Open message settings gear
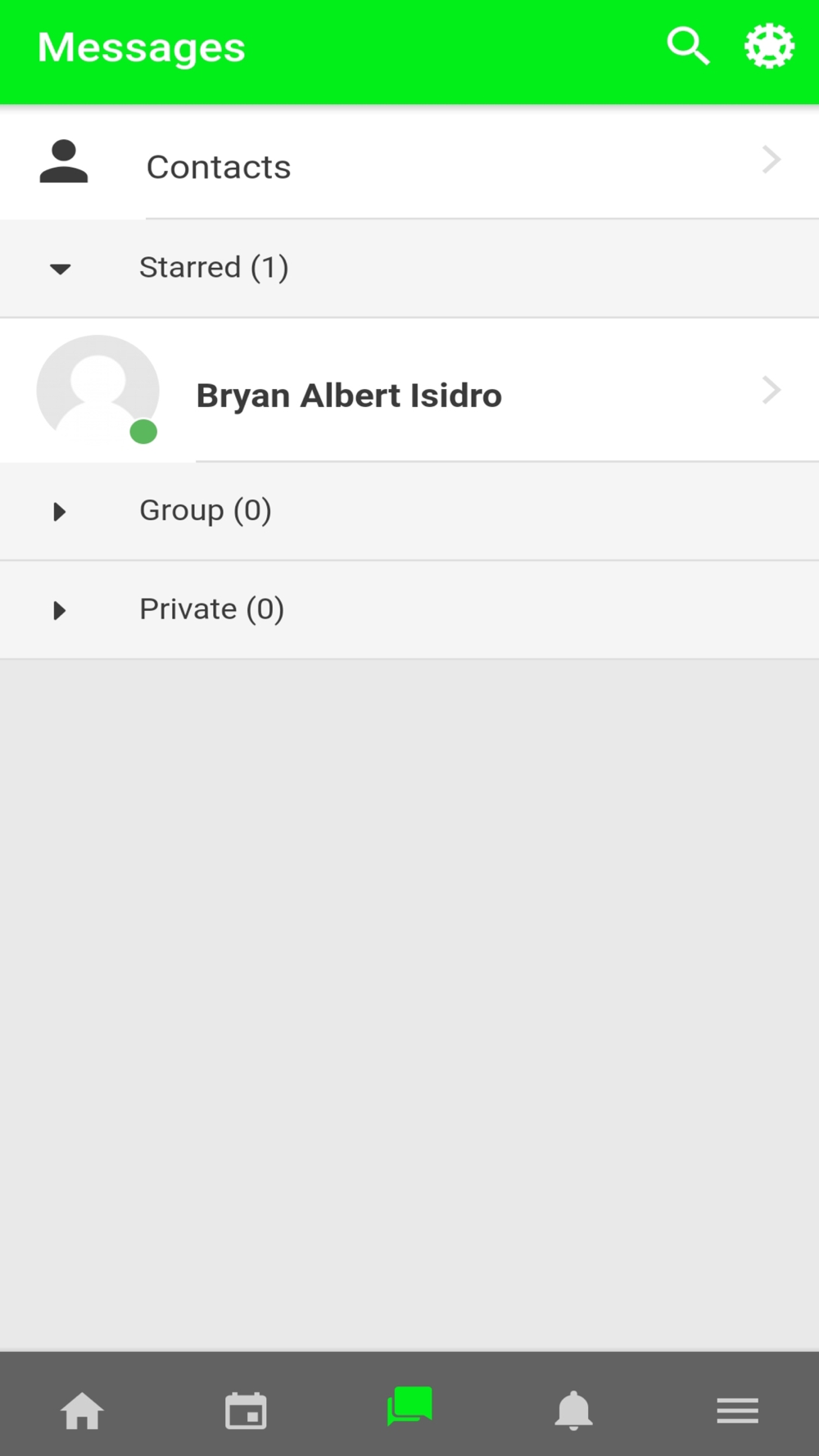This screenshot has width=819, height=1456. (769, 47)
